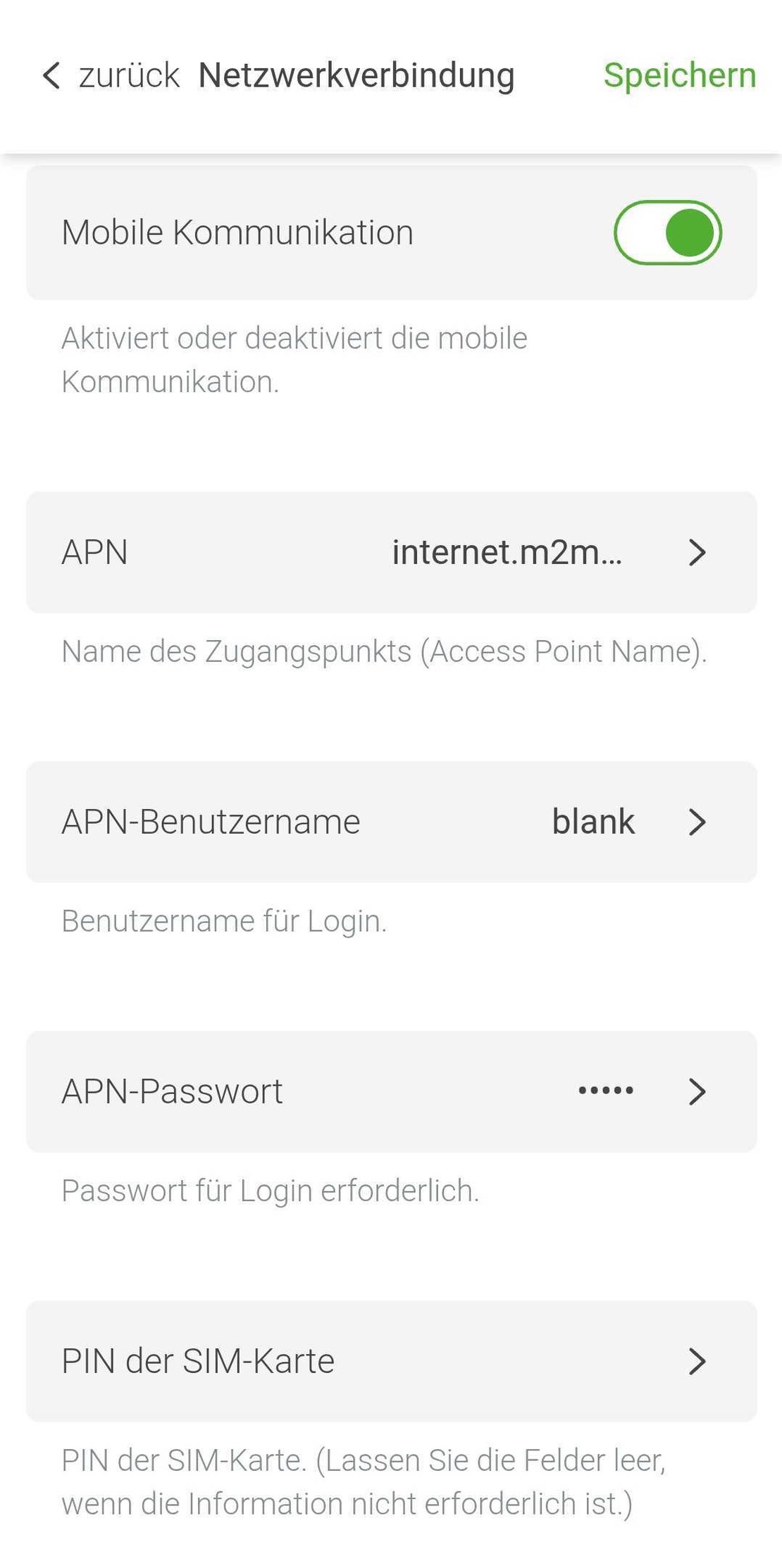Open the APN-Passwort row

(391, 1092)
